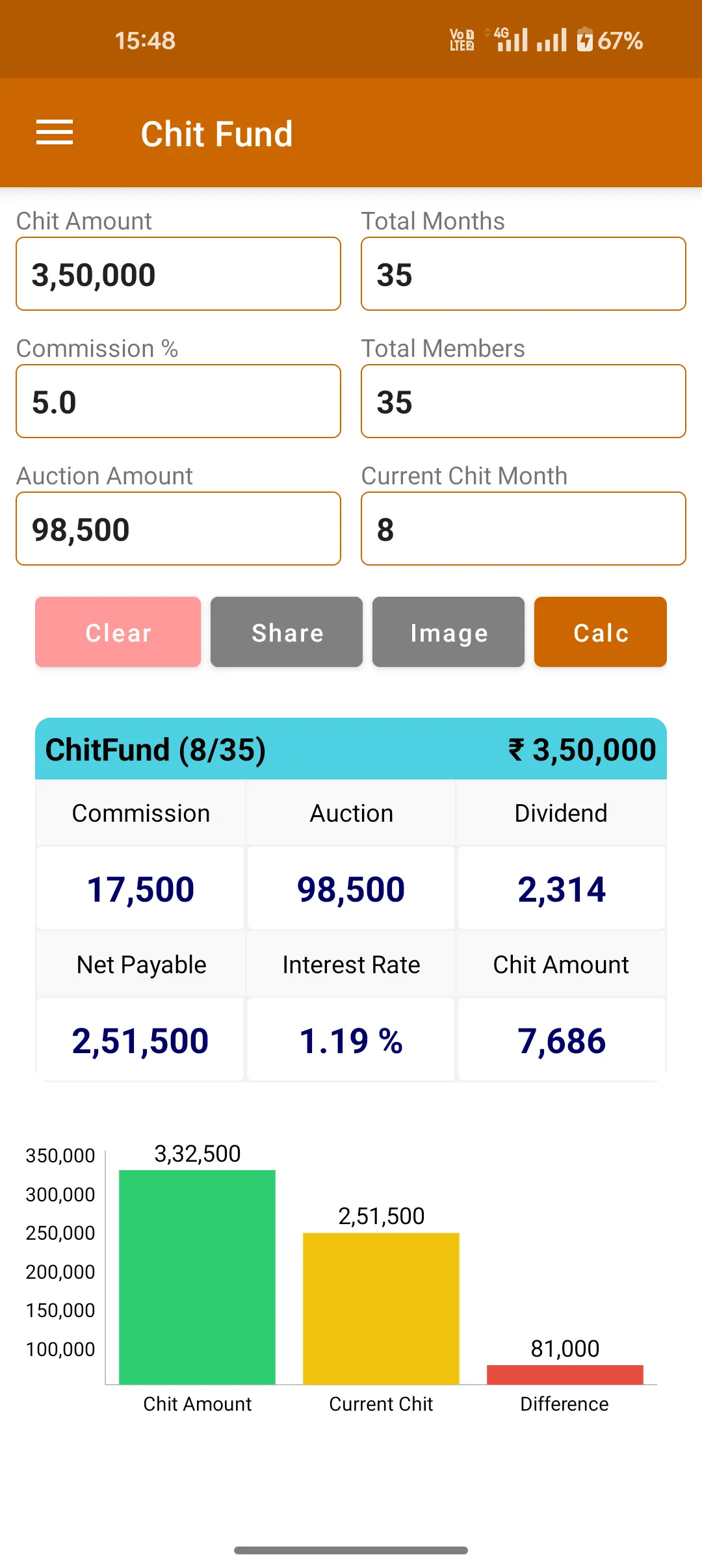
Task: Tap the Auction Amount field showing 98,500
Action: click(178, 528)
